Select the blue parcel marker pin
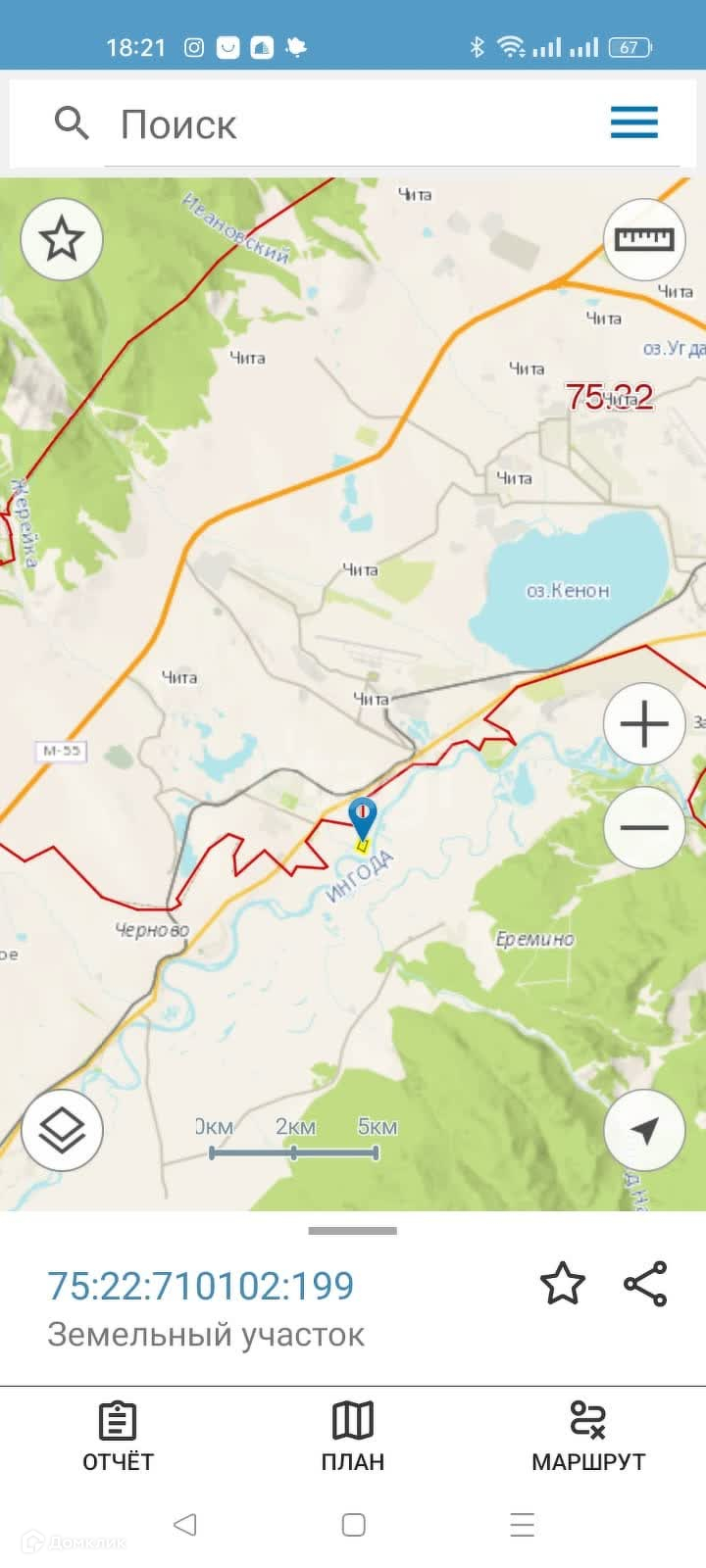The width and height of the screenshot is (706, 1568). coord(363,816)
